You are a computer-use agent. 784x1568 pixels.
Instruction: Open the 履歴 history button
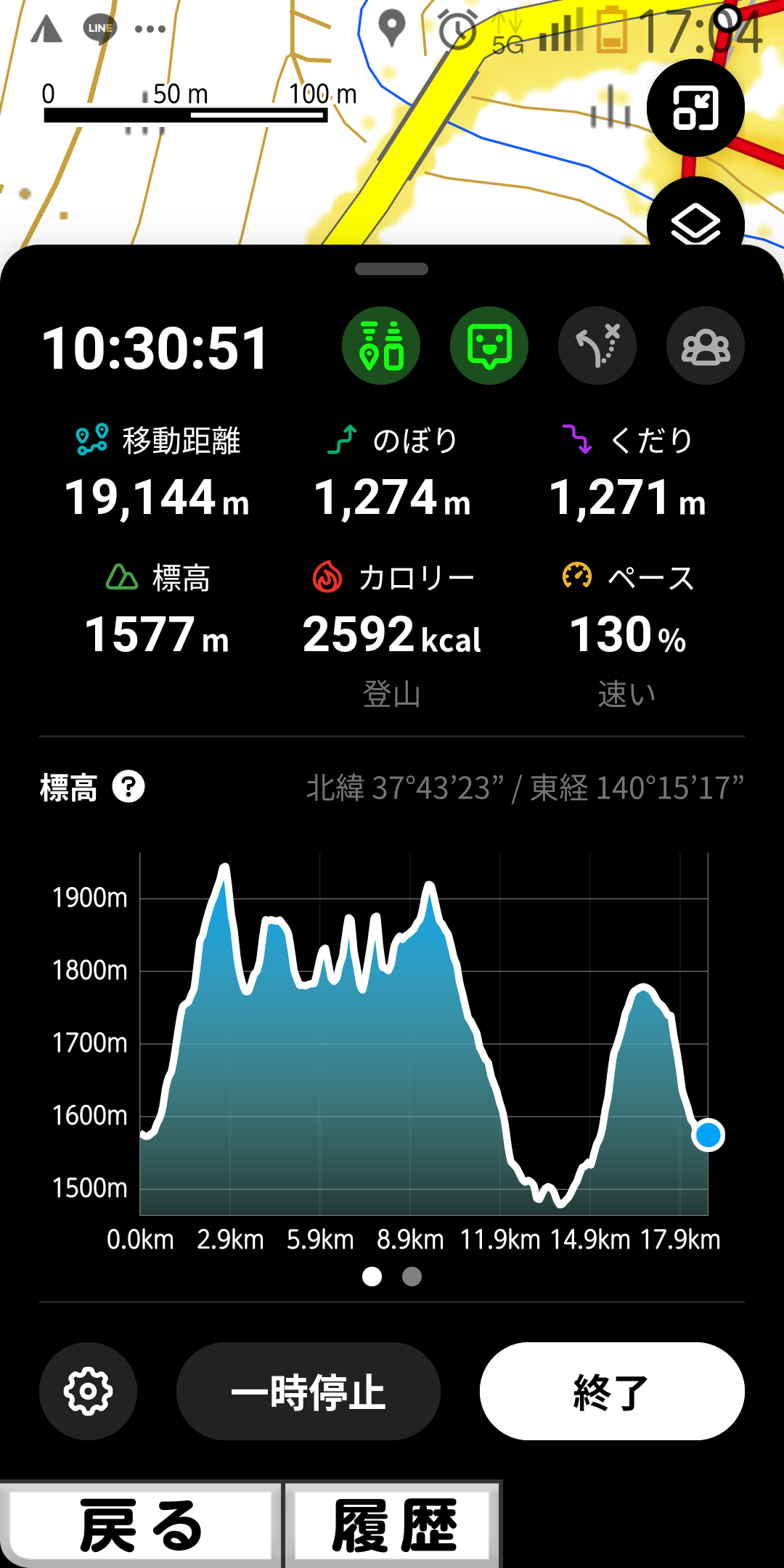pos(393,1524)
